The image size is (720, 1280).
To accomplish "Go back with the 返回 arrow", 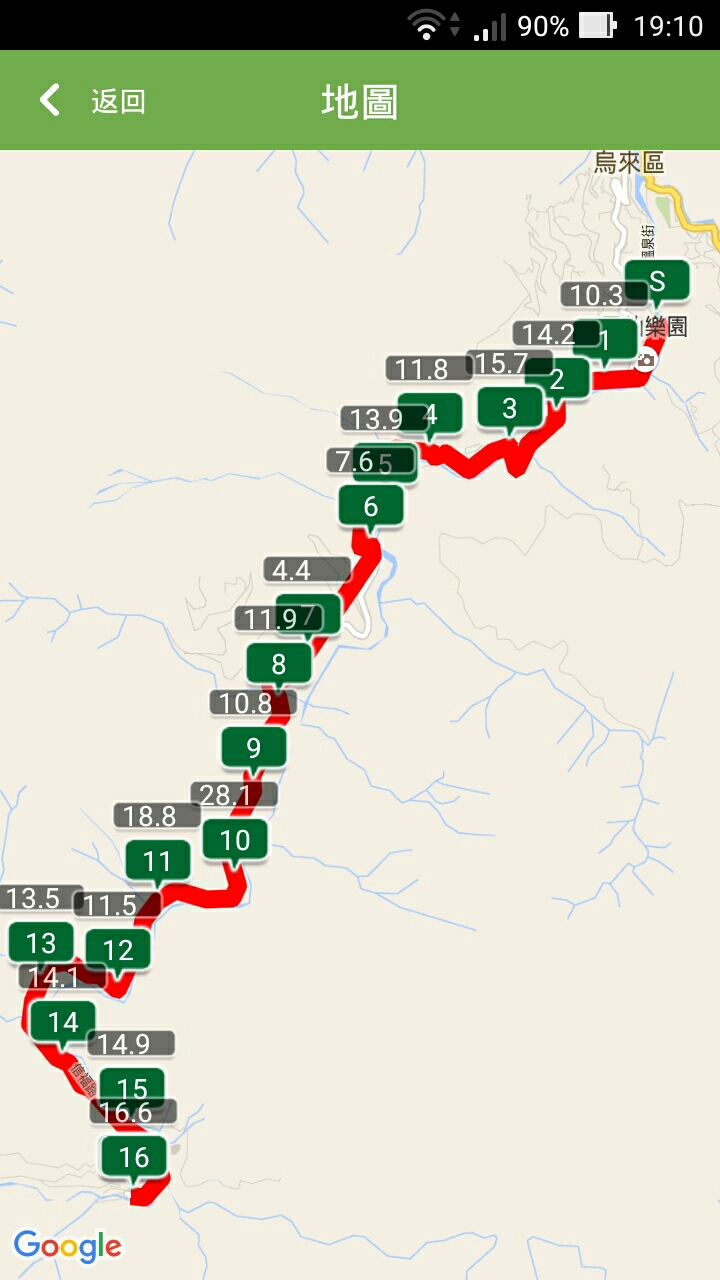I will [x=50, y=100].
